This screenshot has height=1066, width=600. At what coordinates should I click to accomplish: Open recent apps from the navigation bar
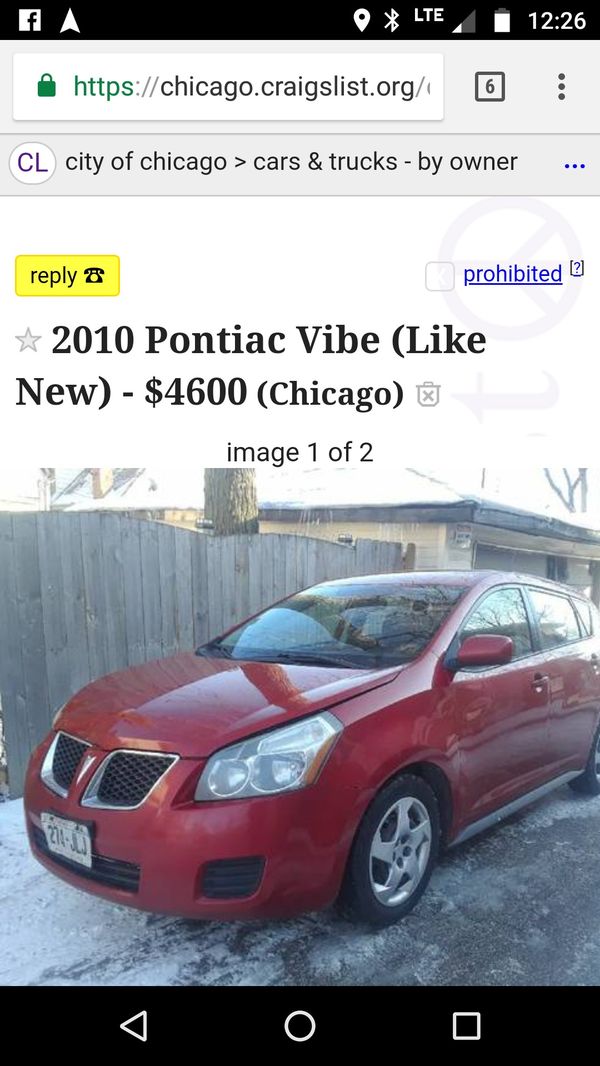click(466, 1025)
